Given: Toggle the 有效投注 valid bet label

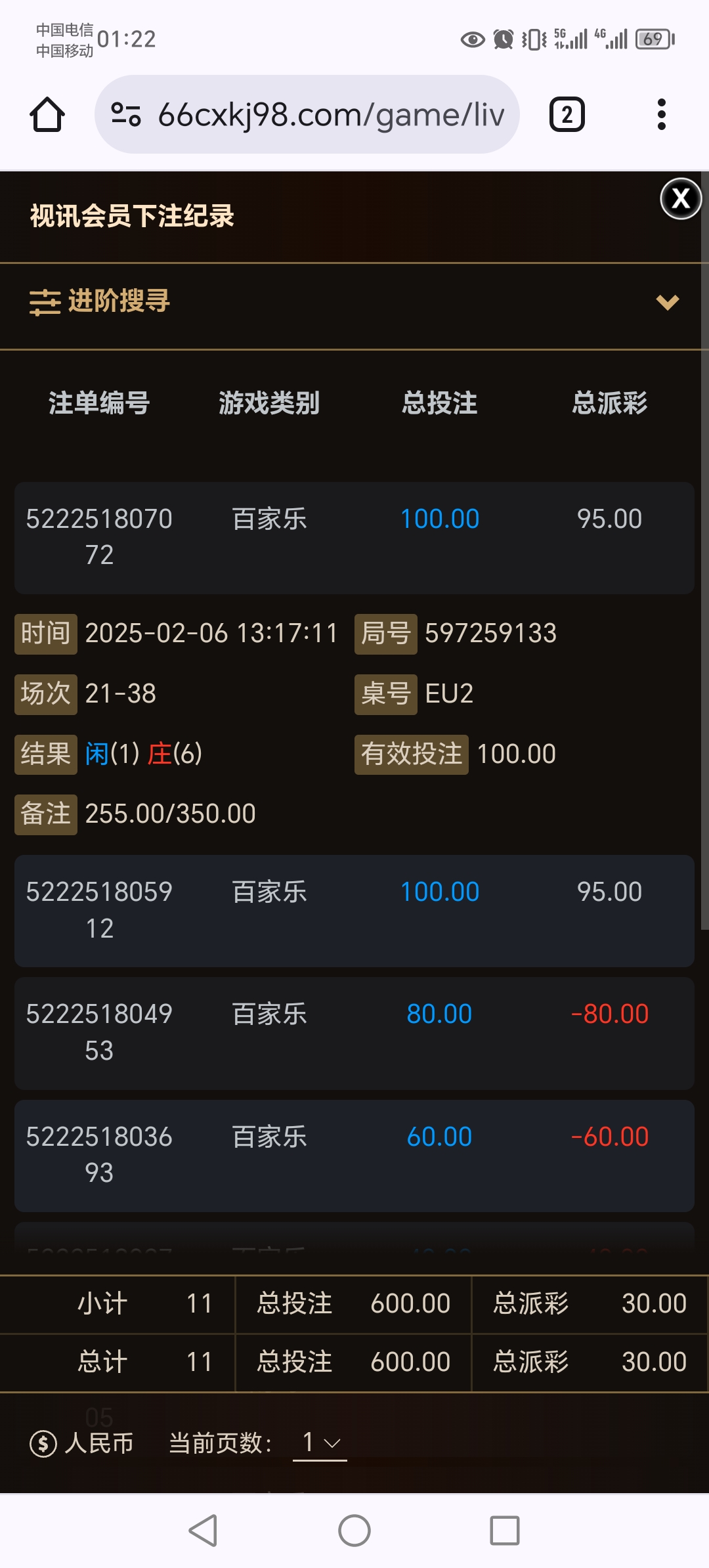Looking at the screenshot, I should [x=412, y=754].
